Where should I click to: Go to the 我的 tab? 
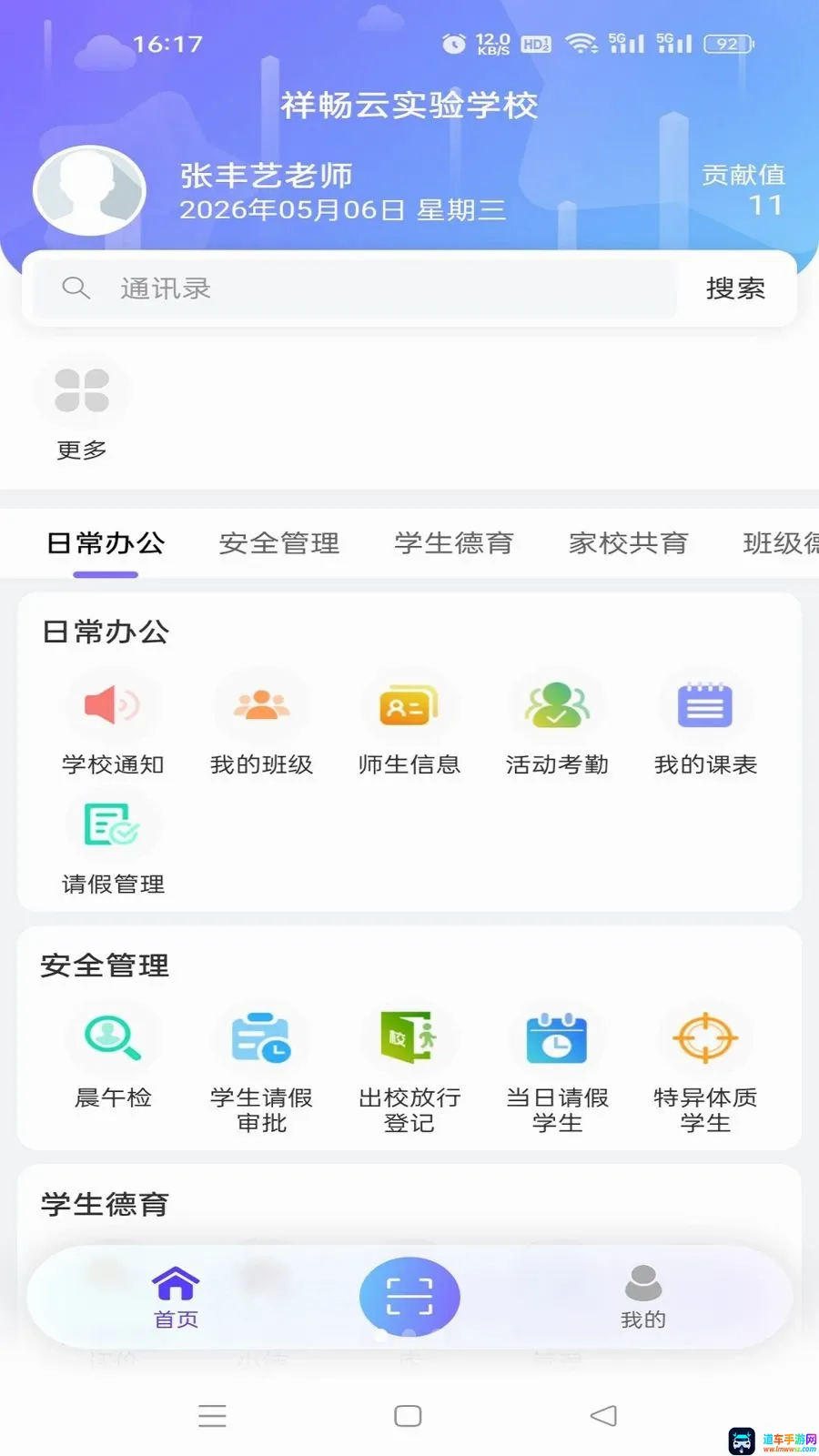coord(643,1297)
